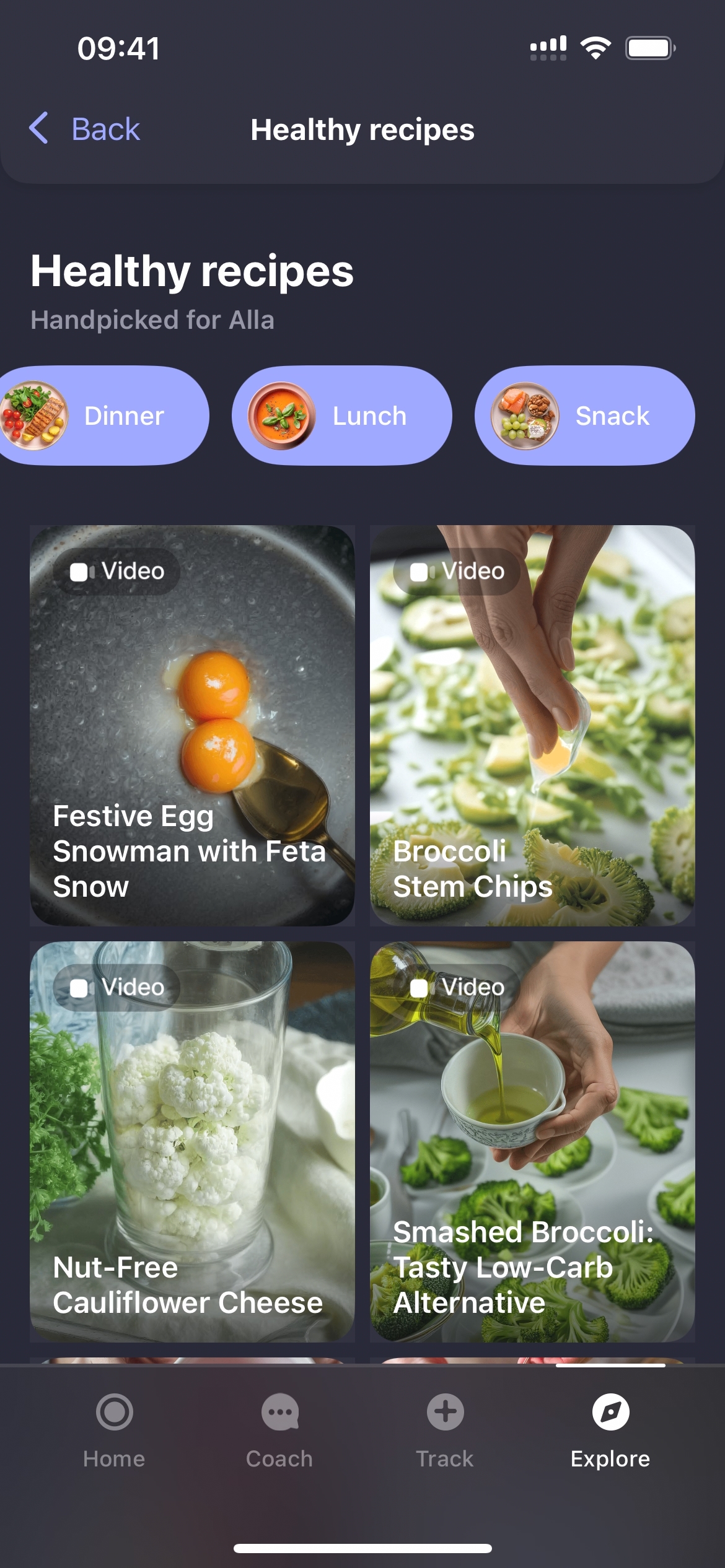Show Snack recipes

click(584, 416)
